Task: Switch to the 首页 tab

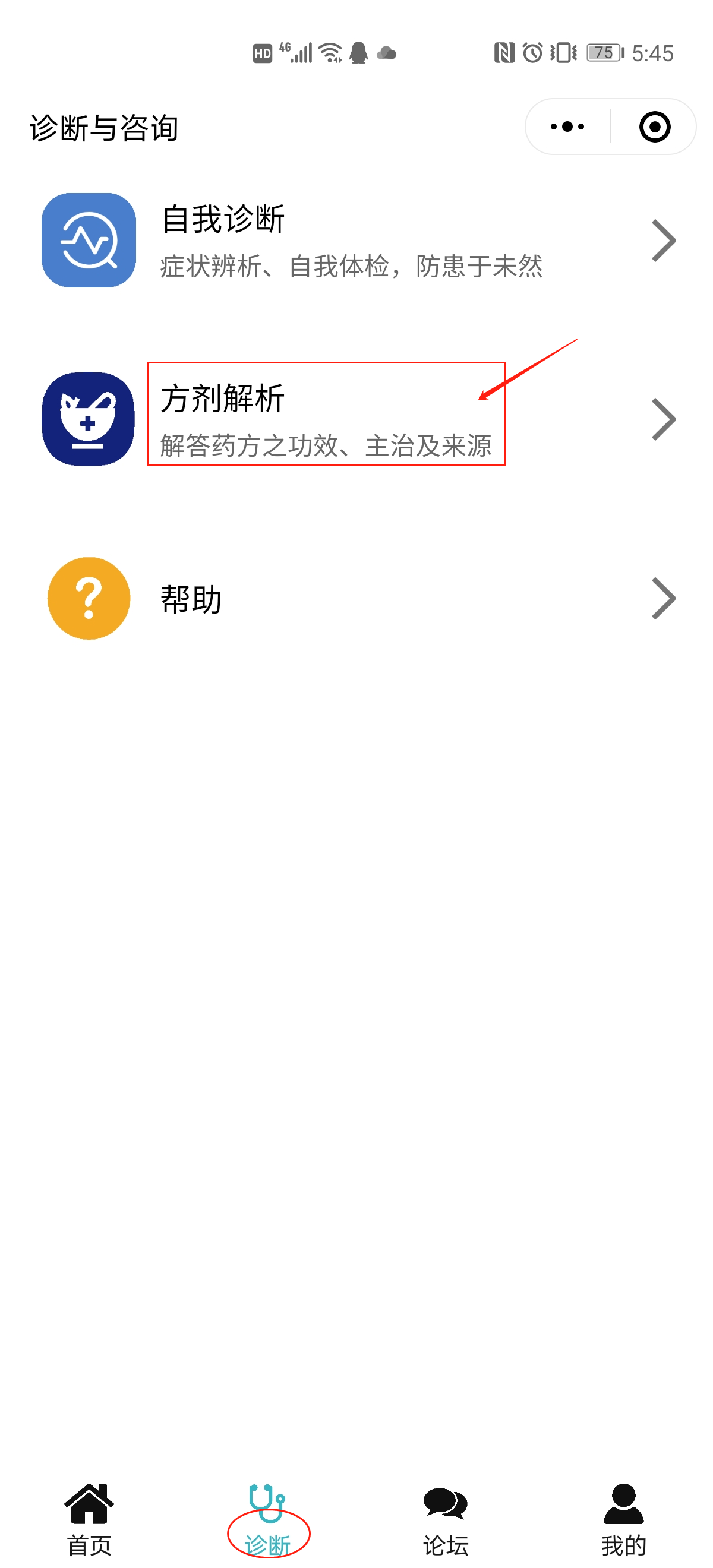Action: [x=89, y=1519]
